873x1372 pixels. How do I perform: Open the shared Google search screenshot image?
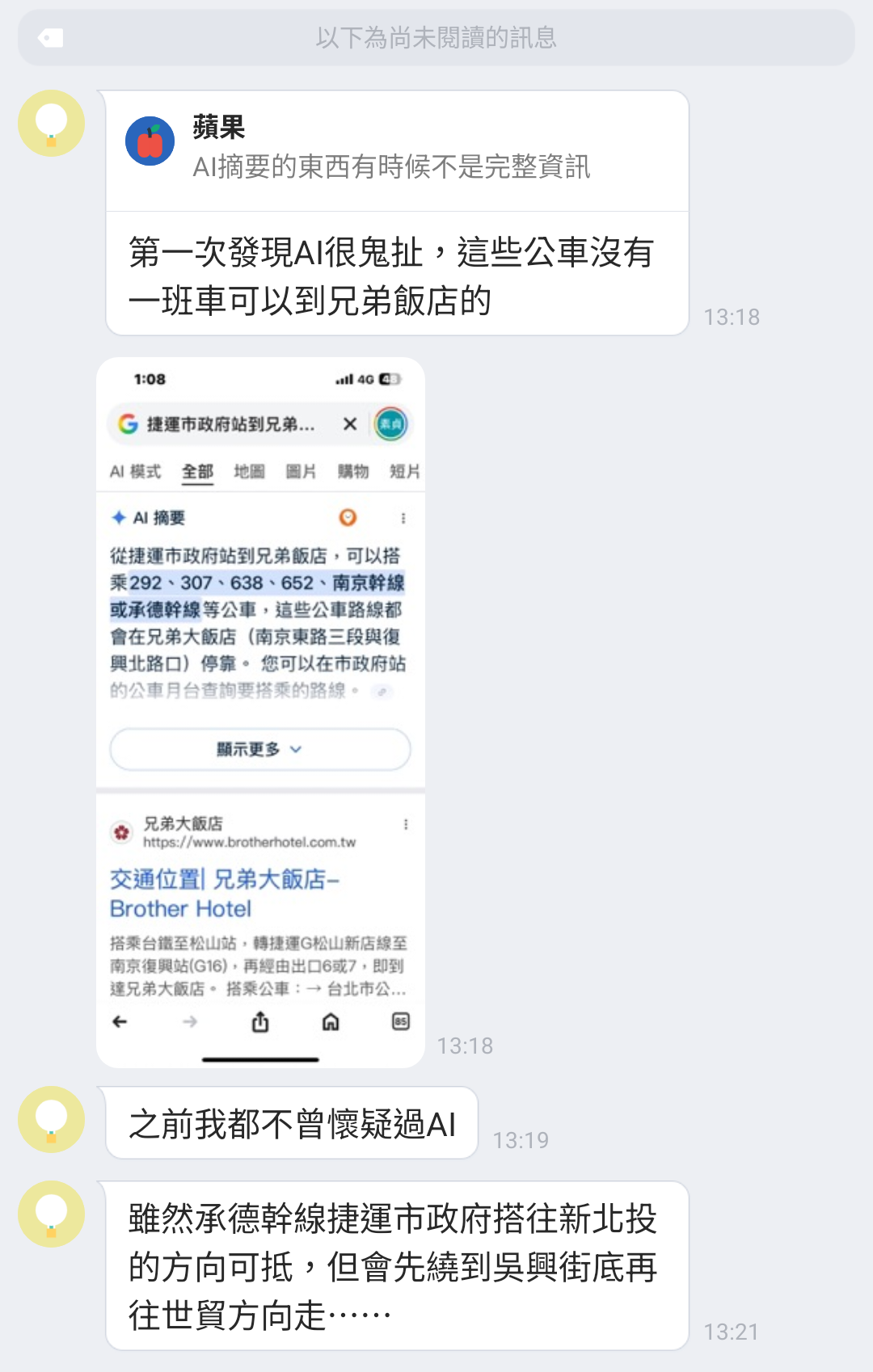click(260, 711)
